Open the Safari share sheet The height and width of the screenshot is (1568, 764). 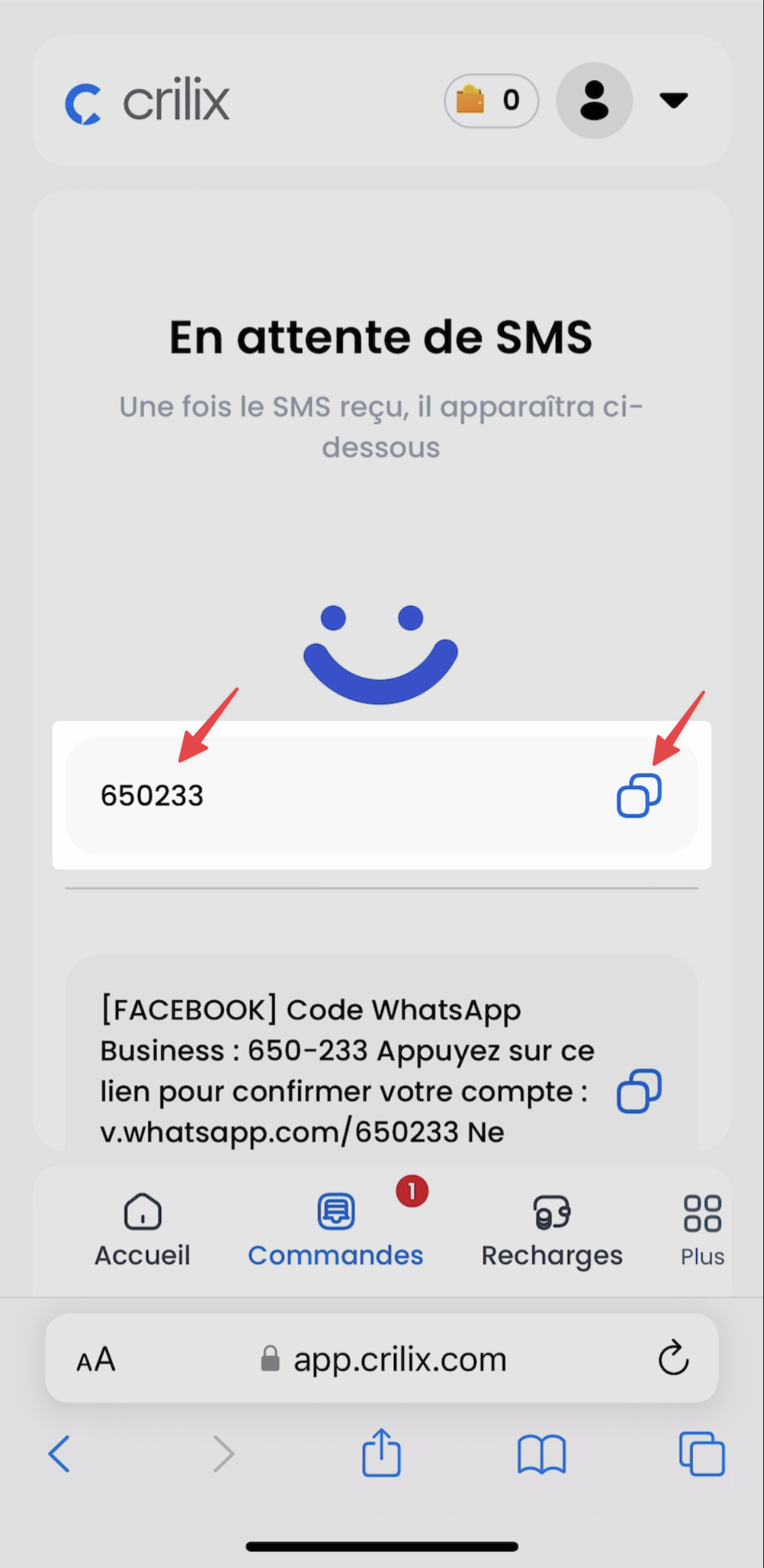pos(381,1452)
